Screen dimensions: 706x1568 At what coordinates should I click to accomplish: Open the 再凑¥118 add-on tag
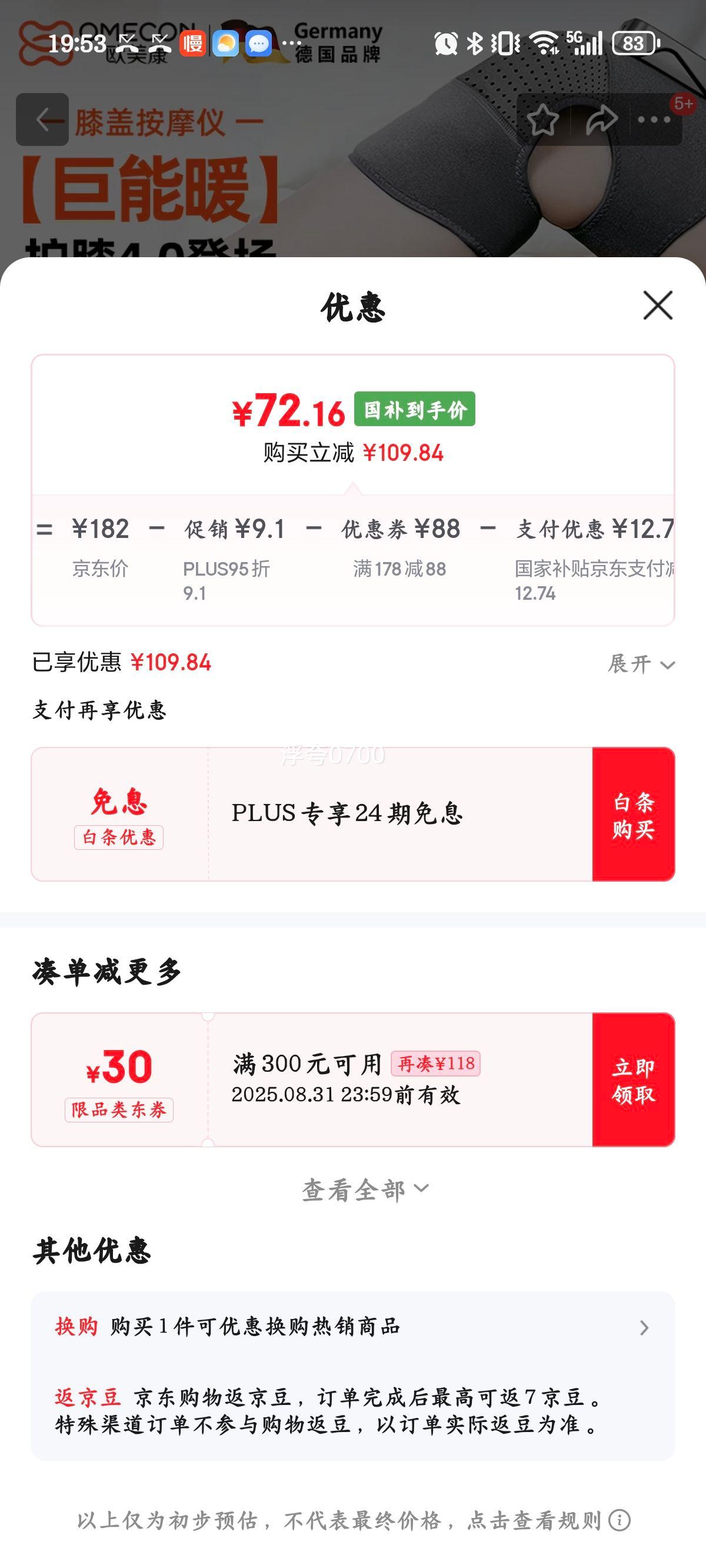click(436, 1064)
